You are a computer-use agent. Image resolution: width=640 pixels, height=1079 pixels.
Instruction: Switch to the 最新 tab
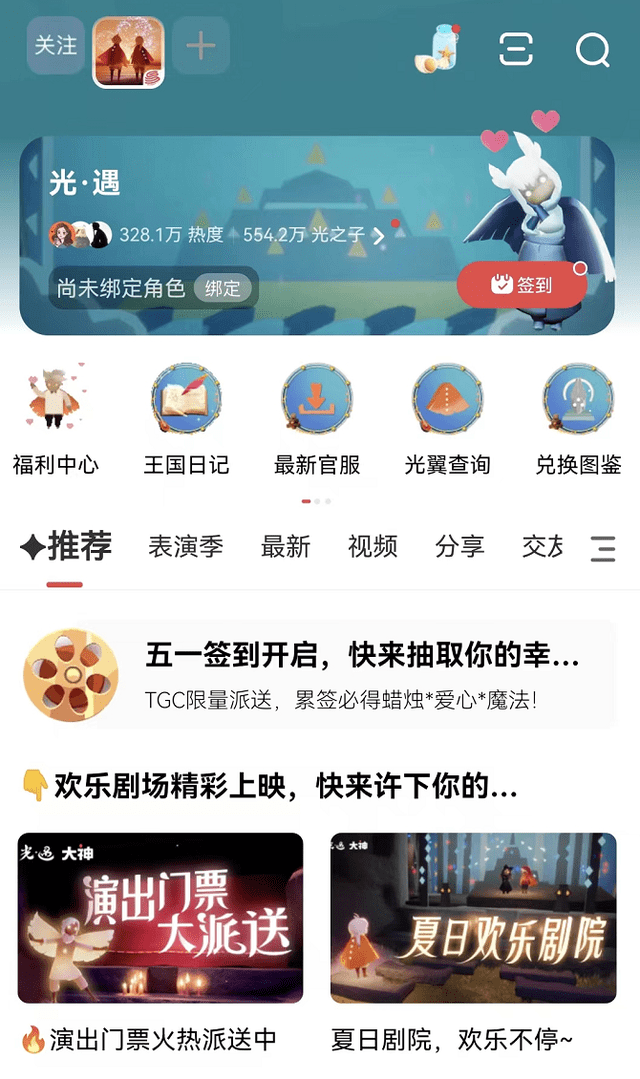(x=286, y=547)
